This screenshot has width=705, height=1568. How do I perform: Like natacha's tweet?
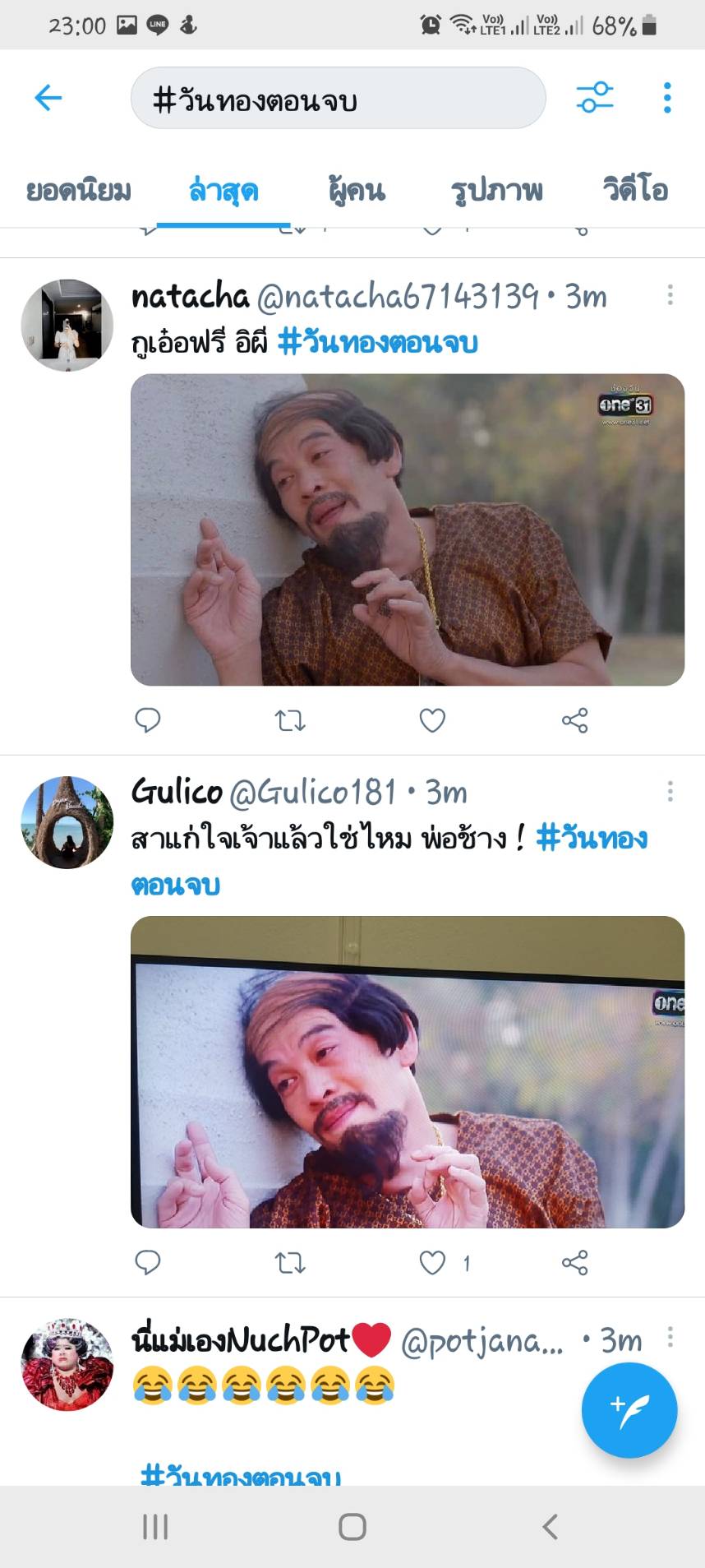(432, 721)
